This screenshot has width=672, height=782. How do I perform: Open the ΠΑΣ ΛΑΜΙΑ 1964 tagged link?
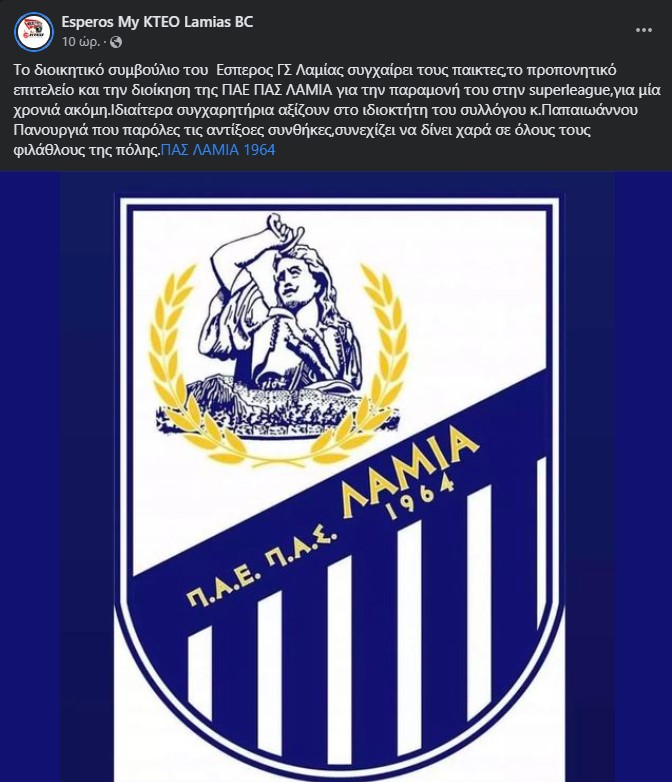pos(218,151)
